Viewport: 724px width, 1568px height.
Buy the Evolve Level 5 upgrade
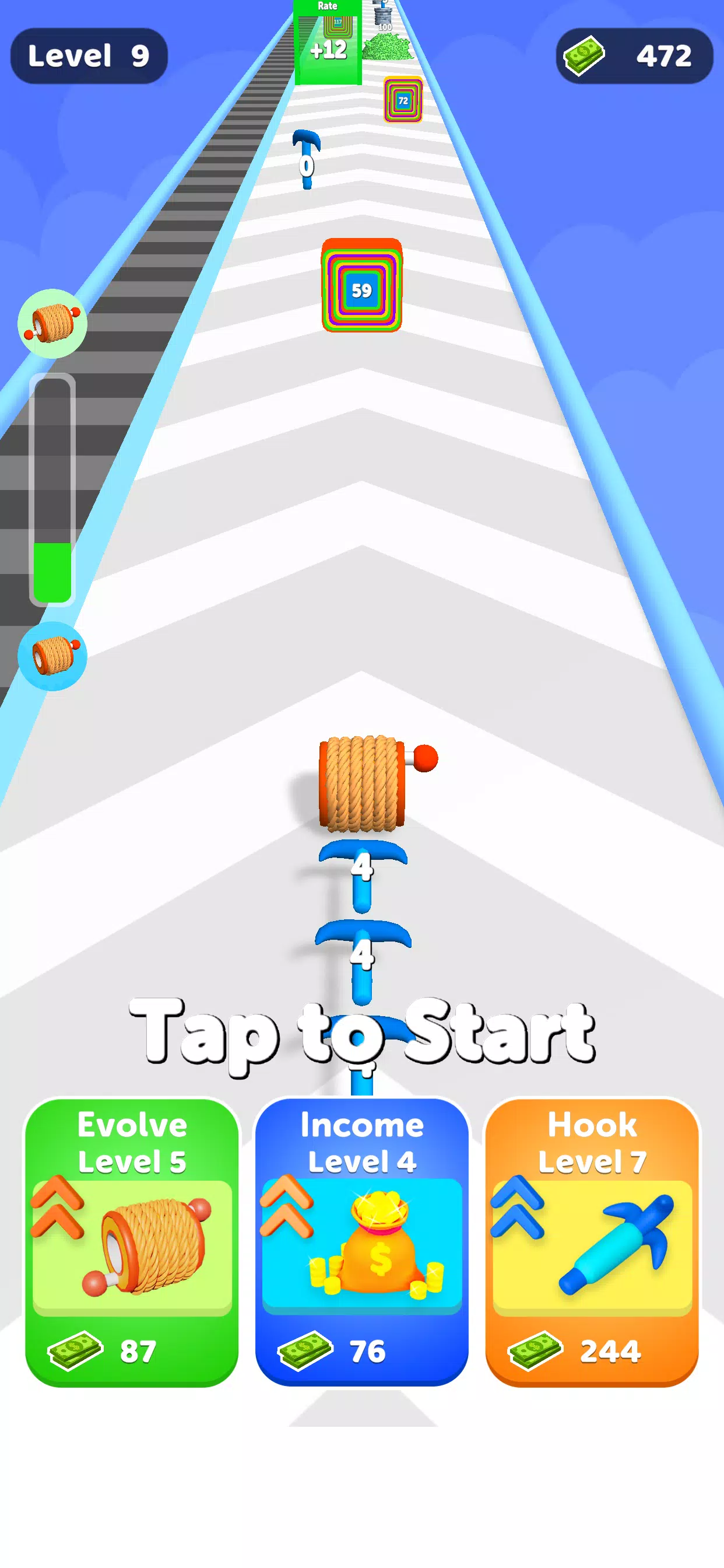(x=132, y=1242)
